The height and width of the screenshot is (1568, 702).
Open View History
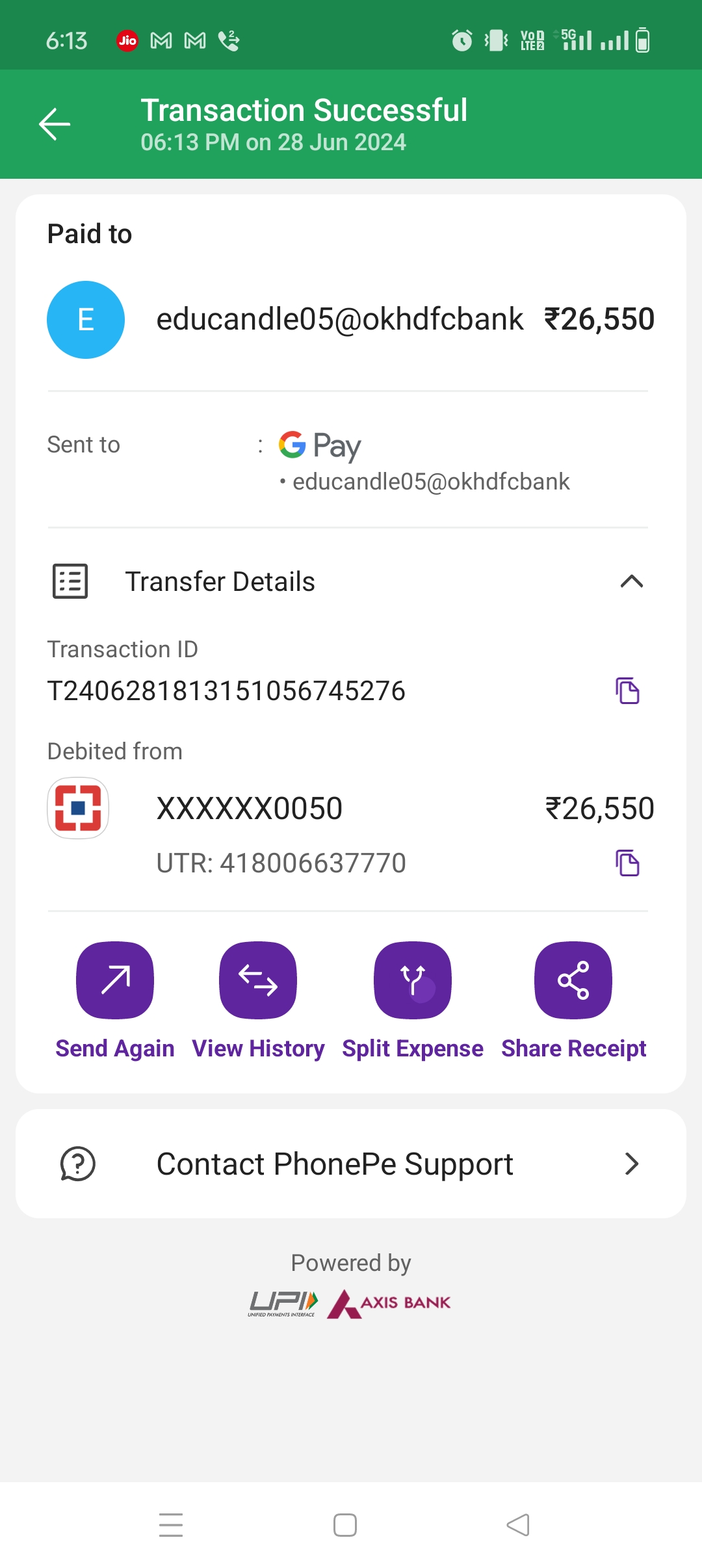[x=258, y=980]
